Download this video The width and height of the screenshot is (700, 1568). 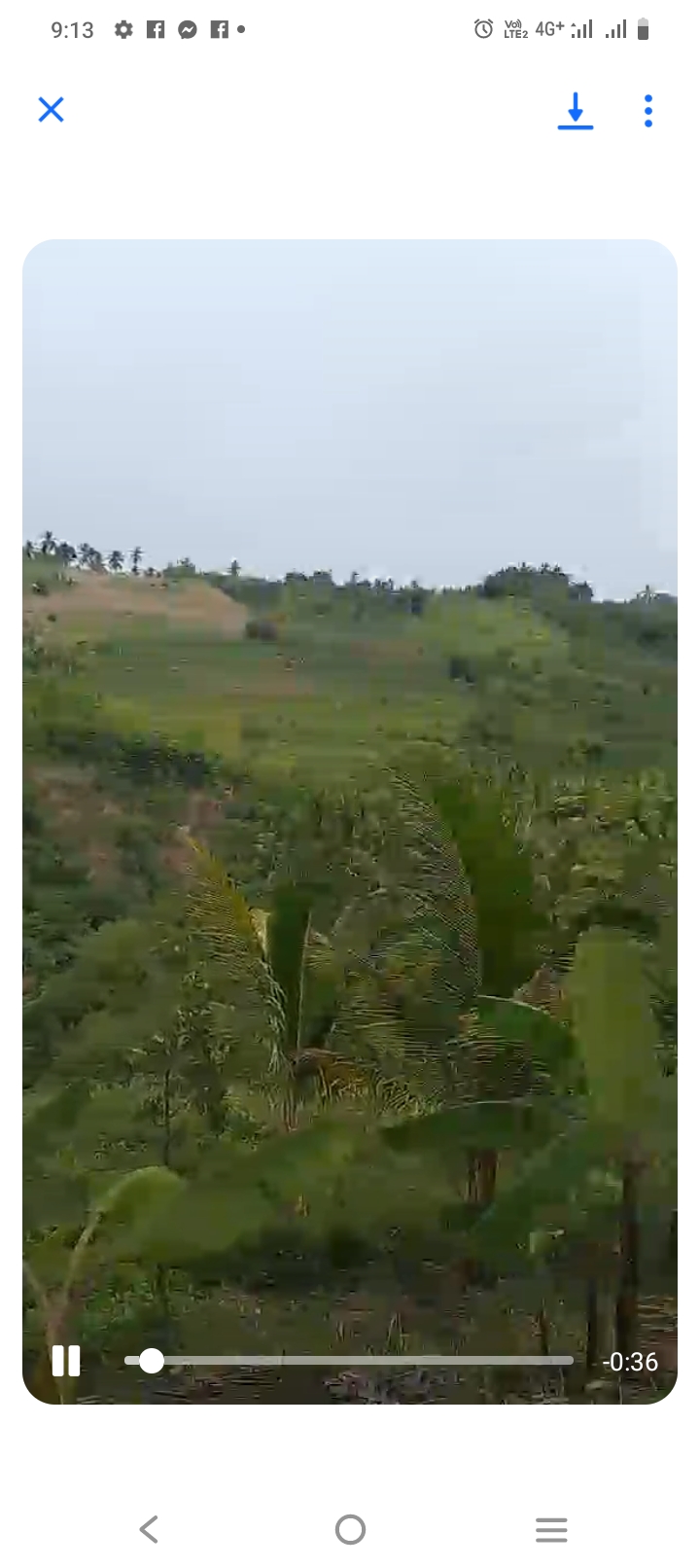(576, 111)
